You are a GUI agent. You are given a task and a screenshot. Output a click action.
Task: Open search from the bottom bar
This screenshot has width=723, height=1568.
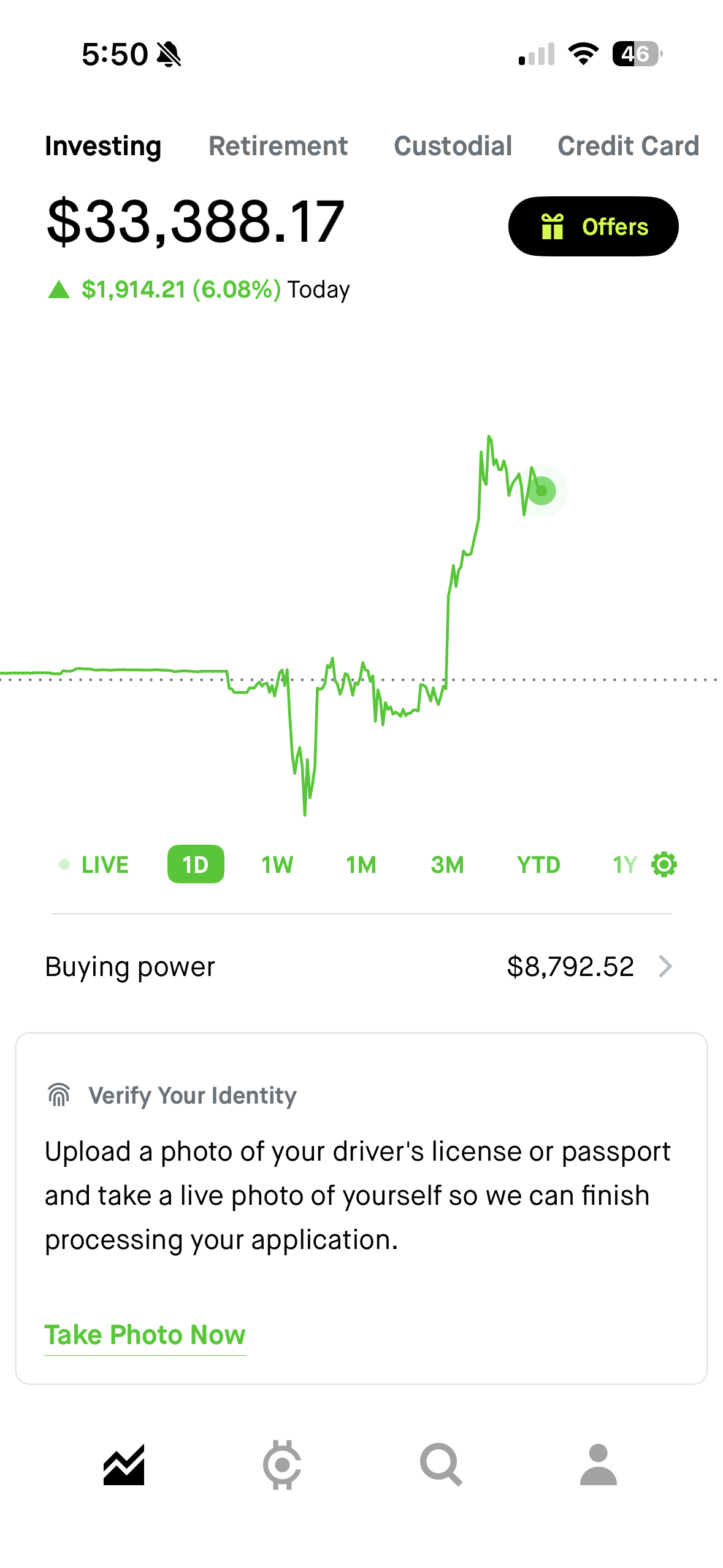click(441, 1465)
